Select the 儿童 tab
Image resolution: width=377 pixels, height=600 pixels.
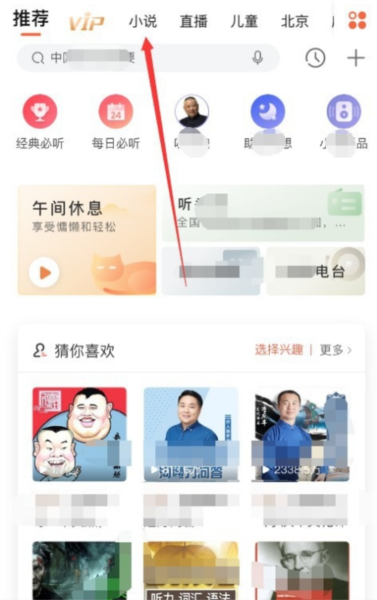244,21
